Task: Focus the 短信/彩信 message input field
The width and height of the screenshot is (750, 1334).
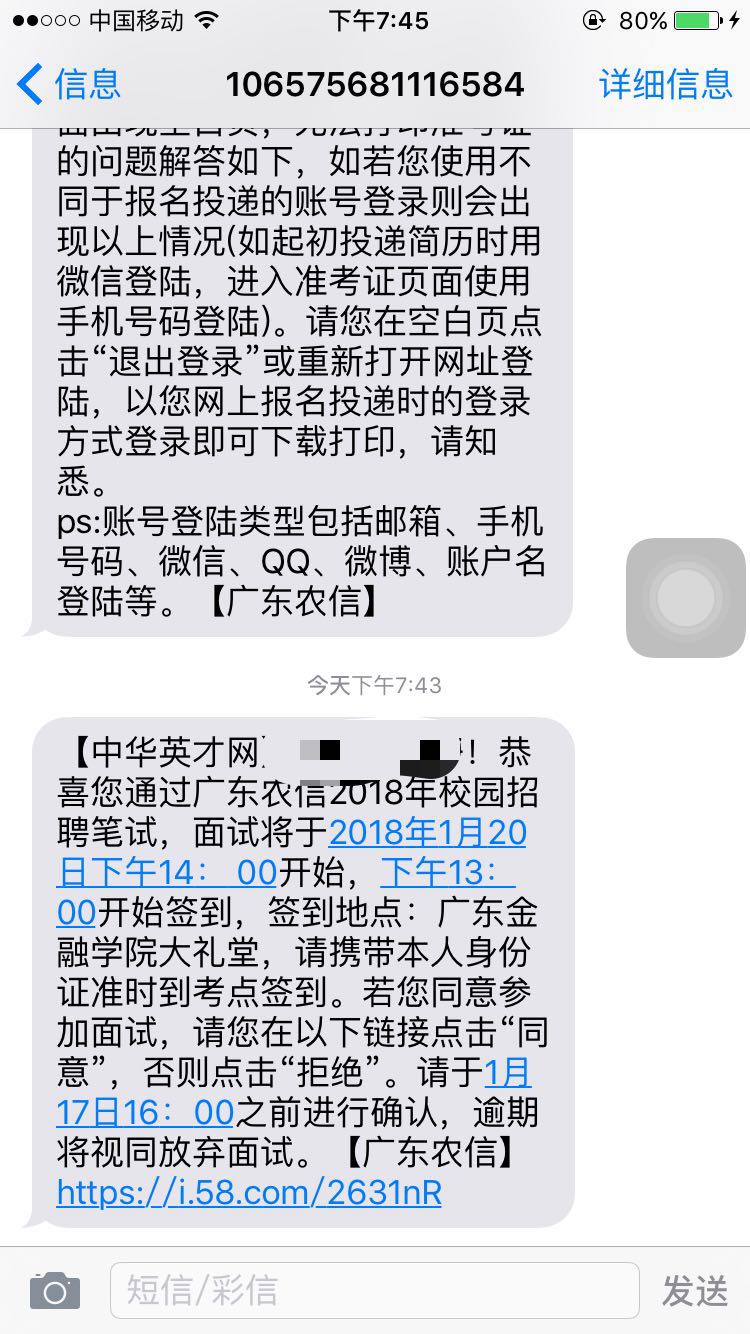Action: [374, 1290]
